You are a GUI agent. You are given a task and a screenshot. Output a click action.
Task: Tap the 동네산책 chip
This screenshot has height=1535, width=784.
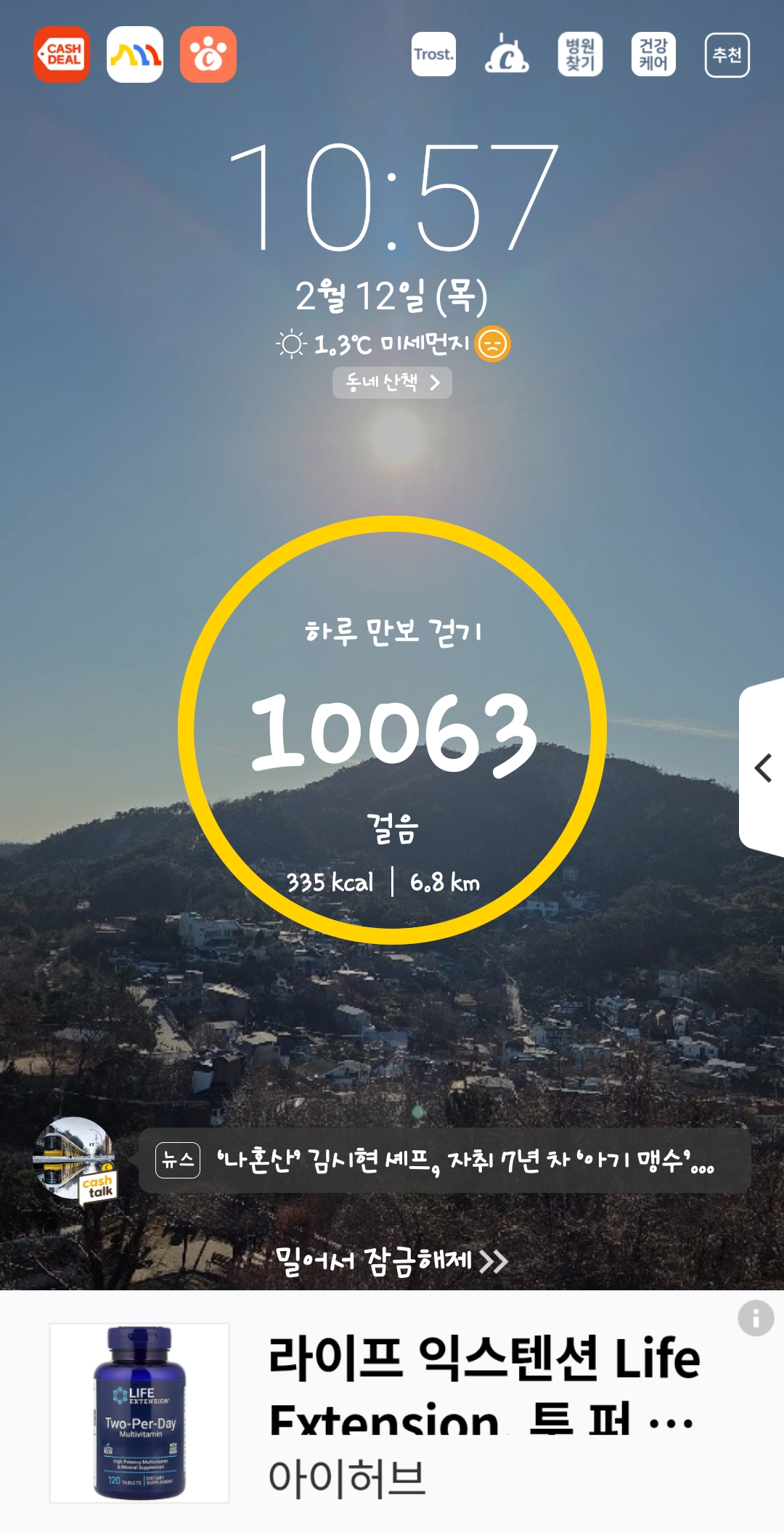[x=392, y=383]
